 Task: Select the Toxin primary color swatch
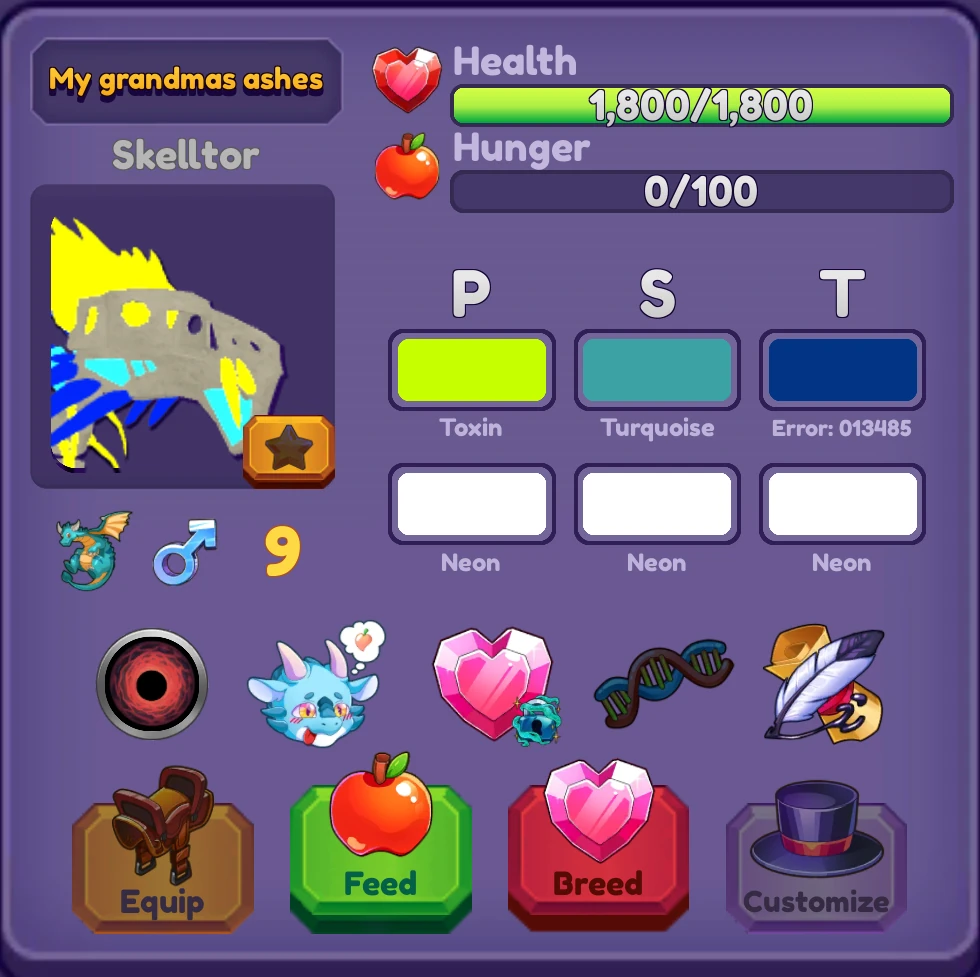[x=471, y=370]
